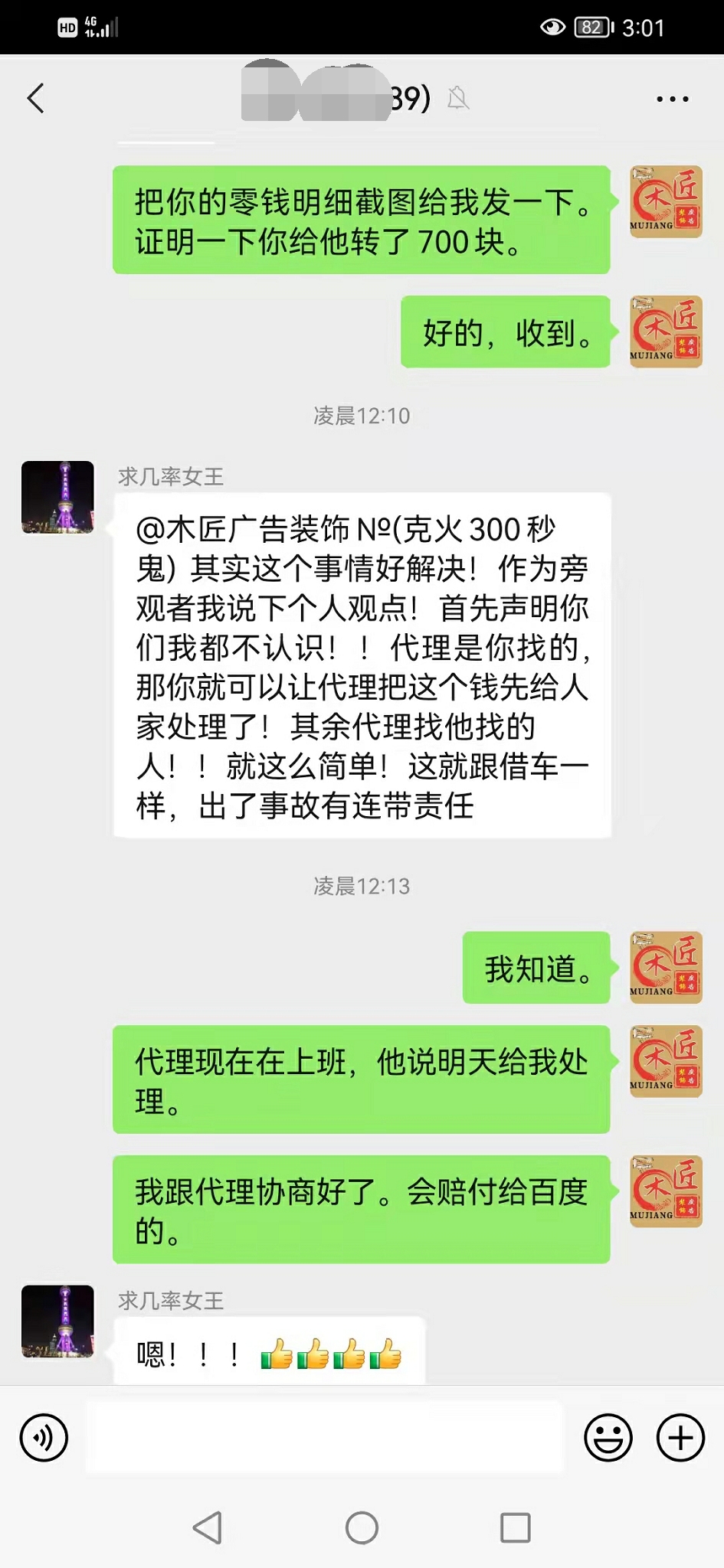Switch to voice message input
Image resolution: width=724 pixels, height=1568 pixels.
tap(44, 1438)
